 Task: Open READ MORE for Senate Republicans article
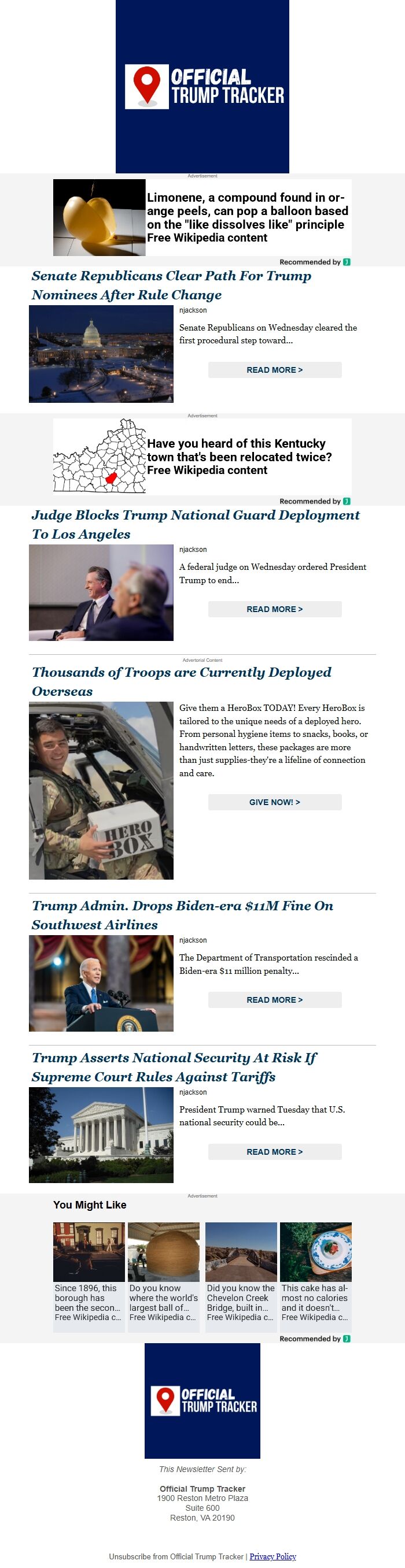[x=275, y=369]
